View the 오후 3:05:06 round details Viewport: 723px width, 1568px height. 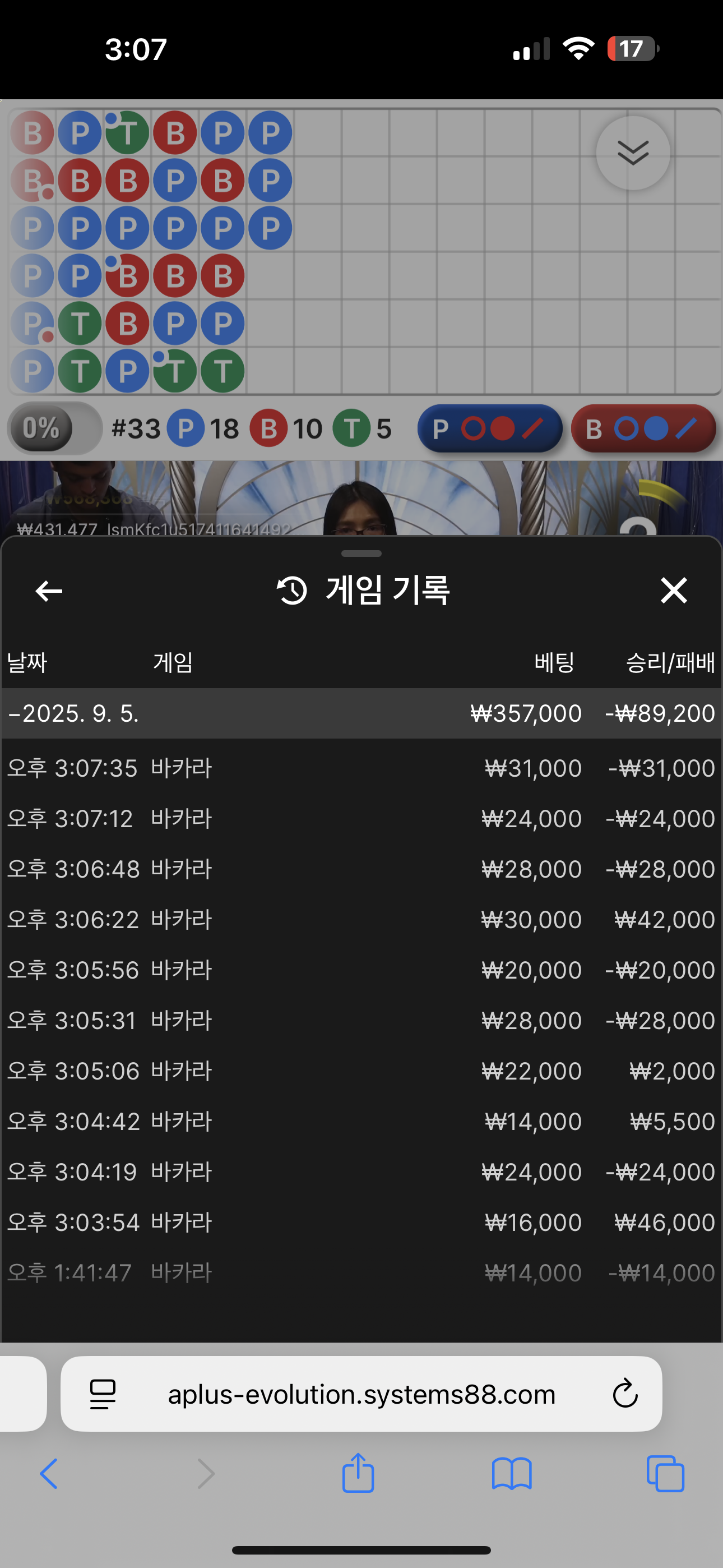pyautogui.click(x=361, y=1071)
